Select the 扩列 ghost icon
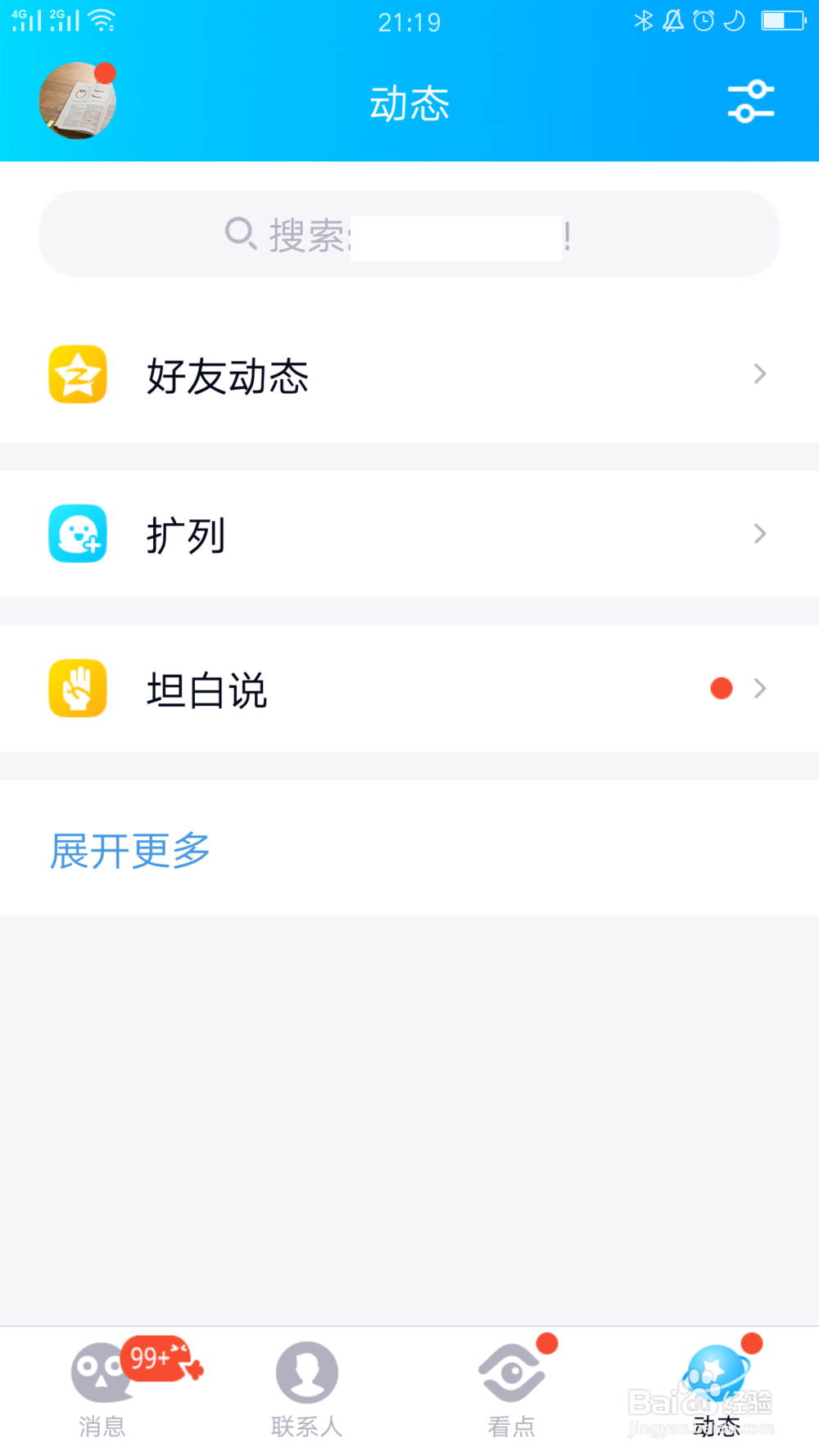 (77, 533)
